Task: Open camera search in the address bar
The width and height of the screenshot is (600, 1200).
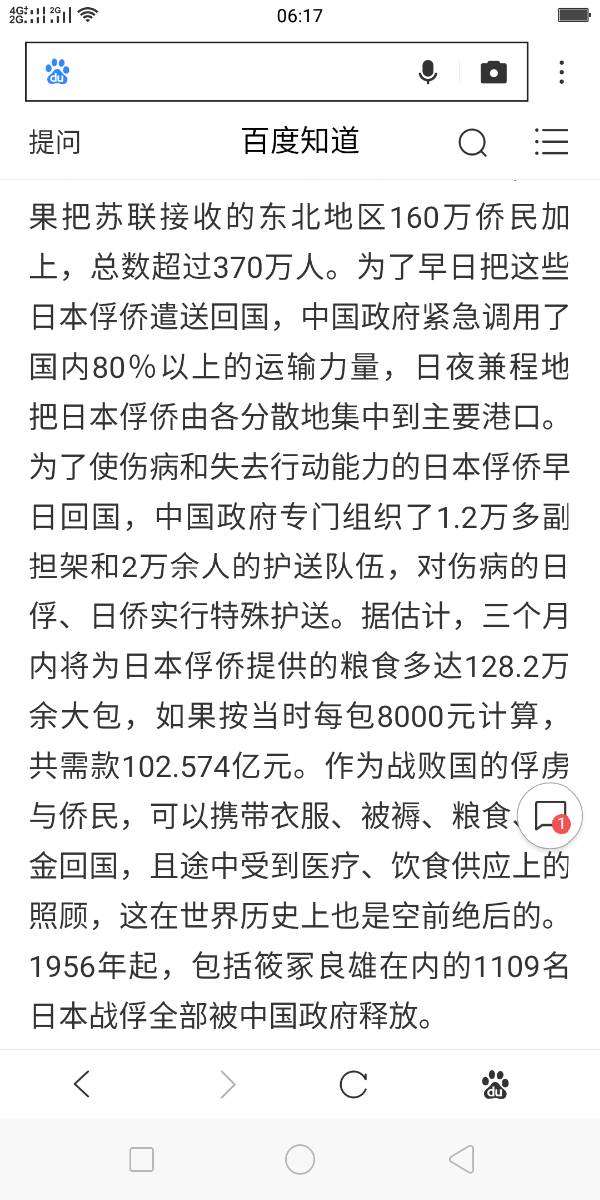Action: 493,72
